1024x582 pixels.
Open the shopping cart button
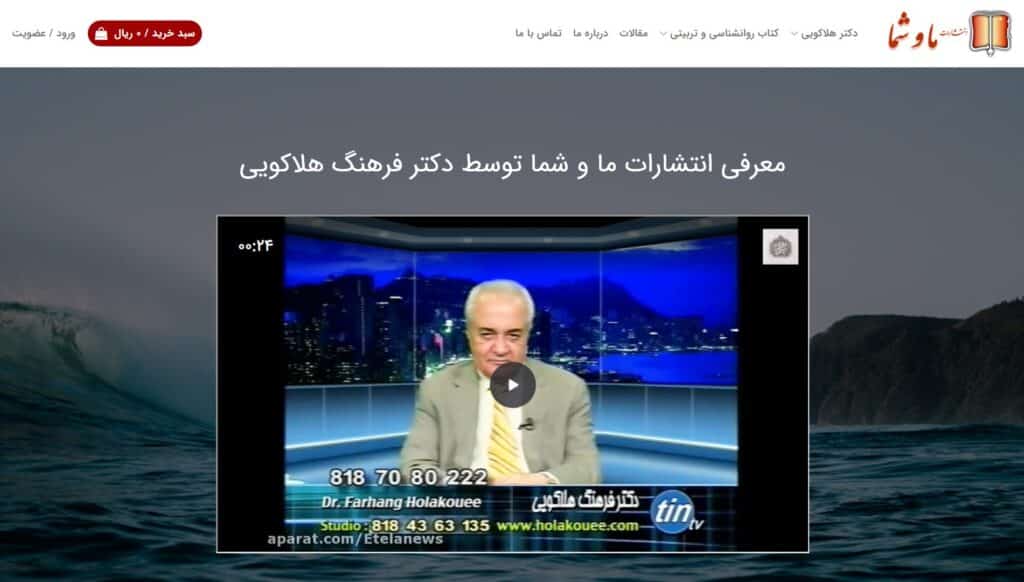(145, 33)
